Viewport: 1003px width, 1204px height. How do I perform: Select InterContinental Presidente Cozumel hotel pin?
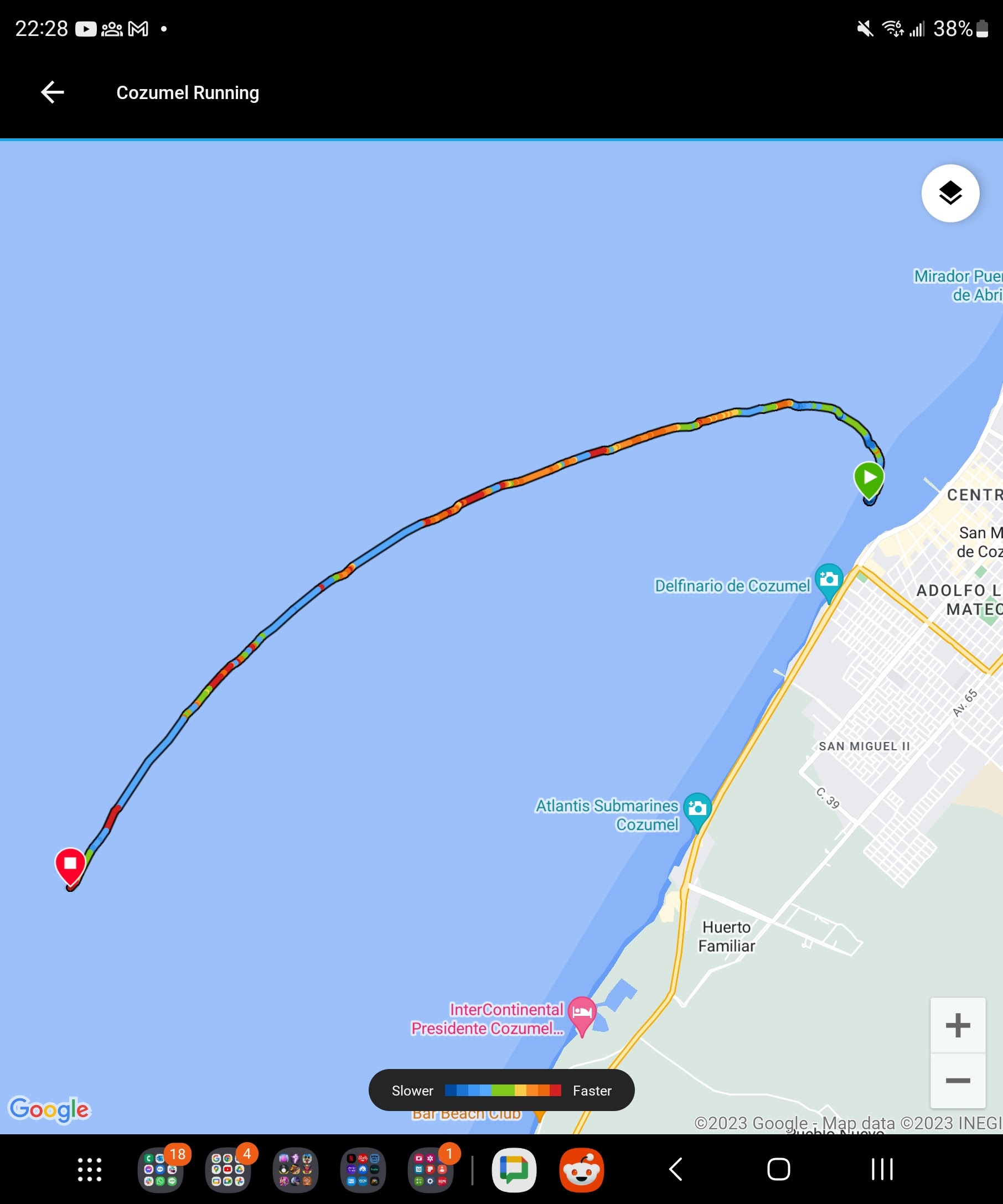point(582,1013)
